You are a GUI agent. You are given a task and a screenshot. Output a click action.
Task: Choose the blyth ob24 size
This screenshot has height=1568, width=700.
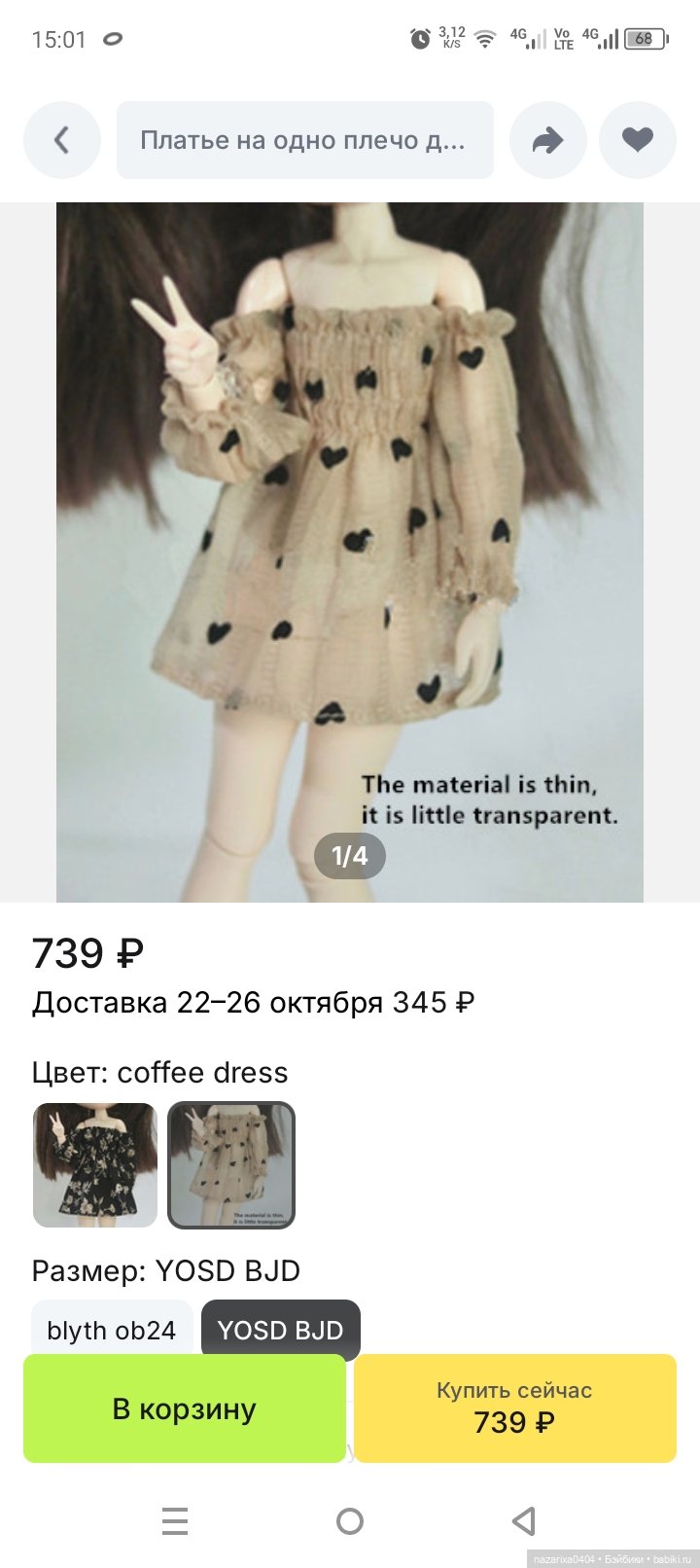112,1329
